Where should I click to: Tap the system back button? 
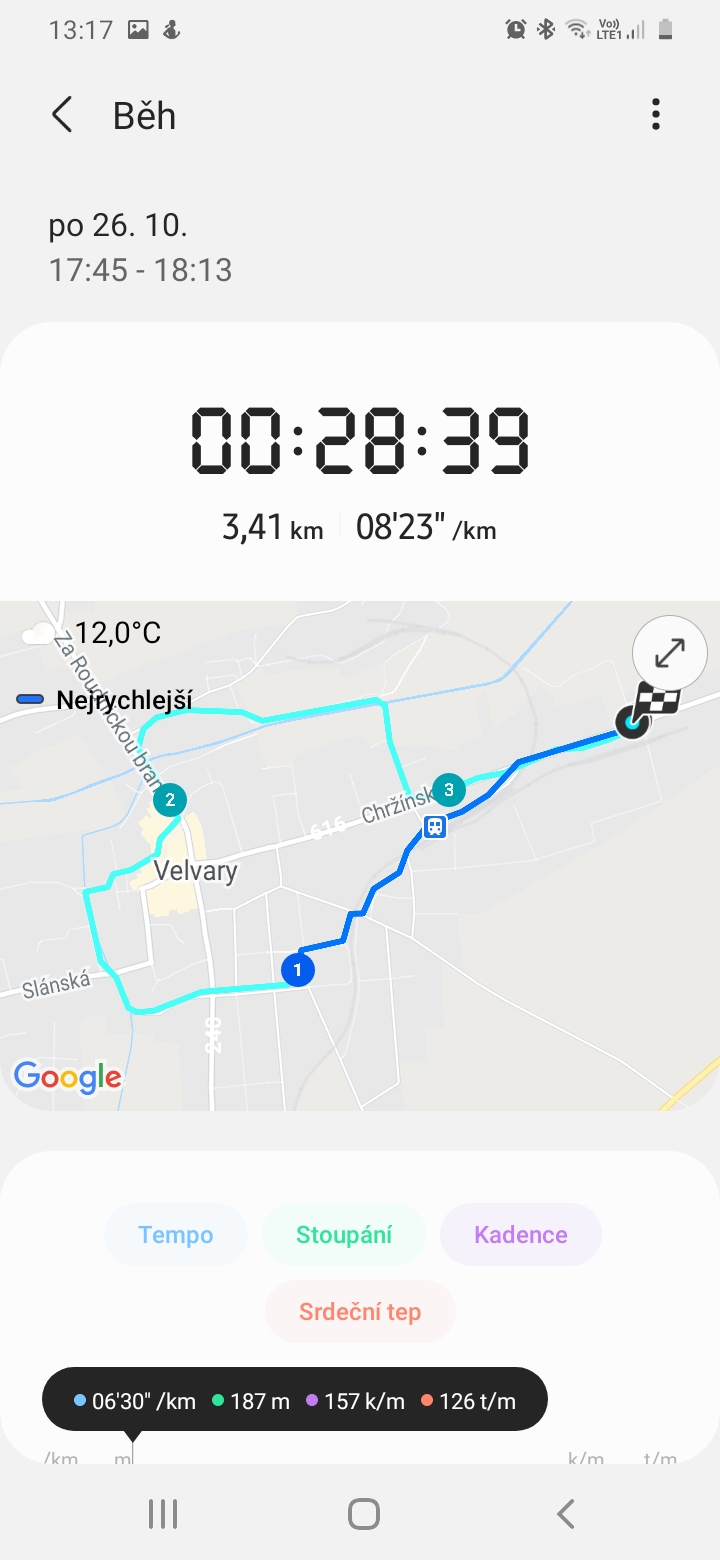click(566, 1514)
